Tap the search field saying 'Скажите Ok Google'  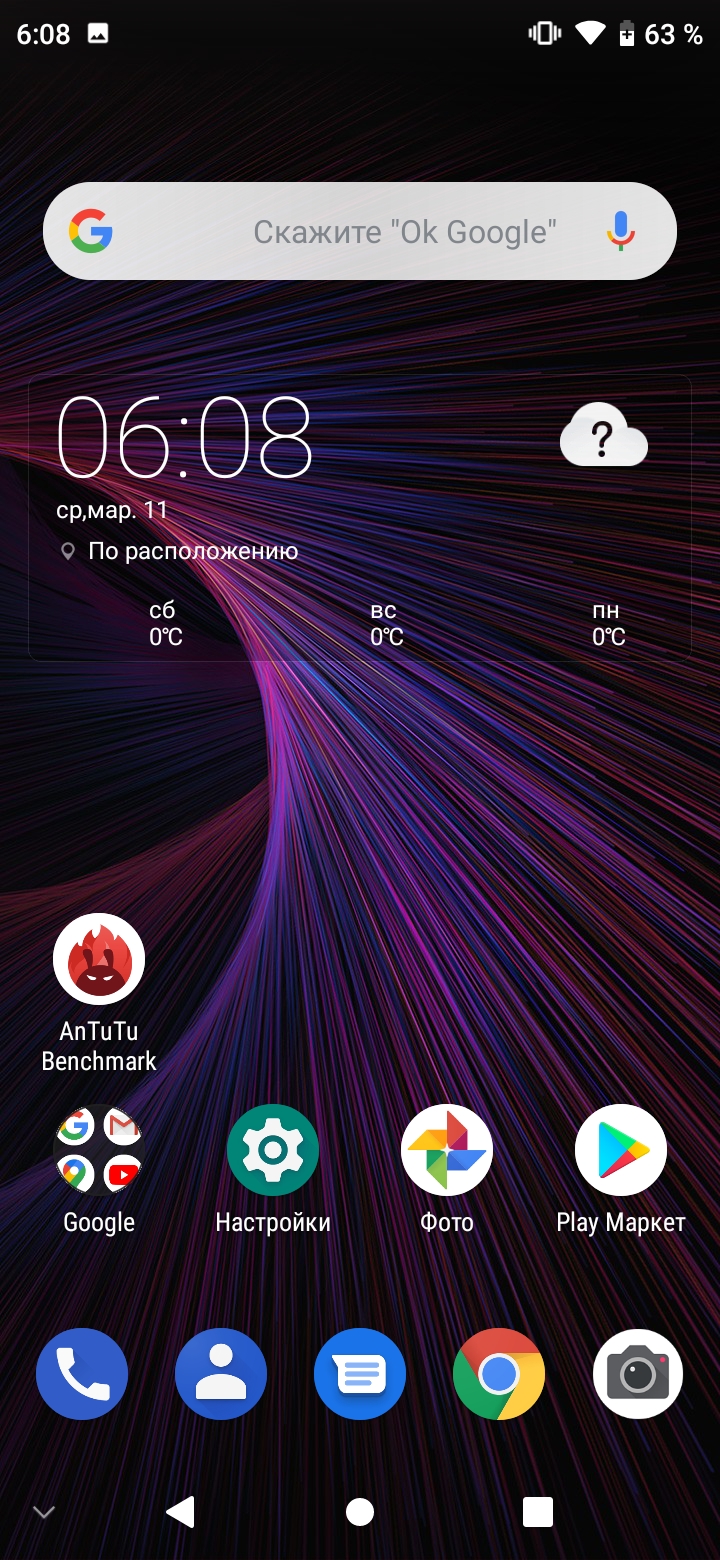click(x=400, y=231)
